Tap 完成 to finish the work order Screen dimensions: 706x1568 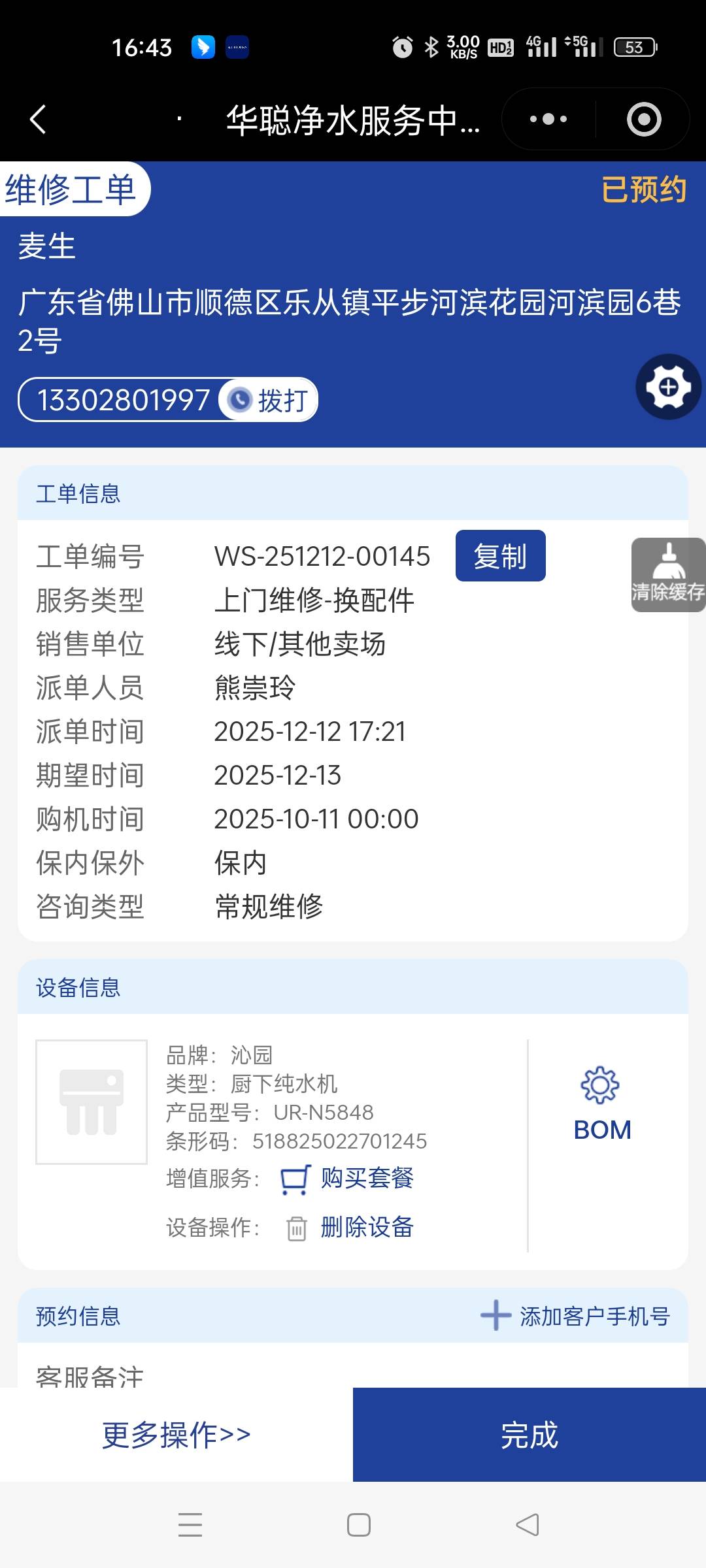pyautogui.click(x=529, y=1435)
